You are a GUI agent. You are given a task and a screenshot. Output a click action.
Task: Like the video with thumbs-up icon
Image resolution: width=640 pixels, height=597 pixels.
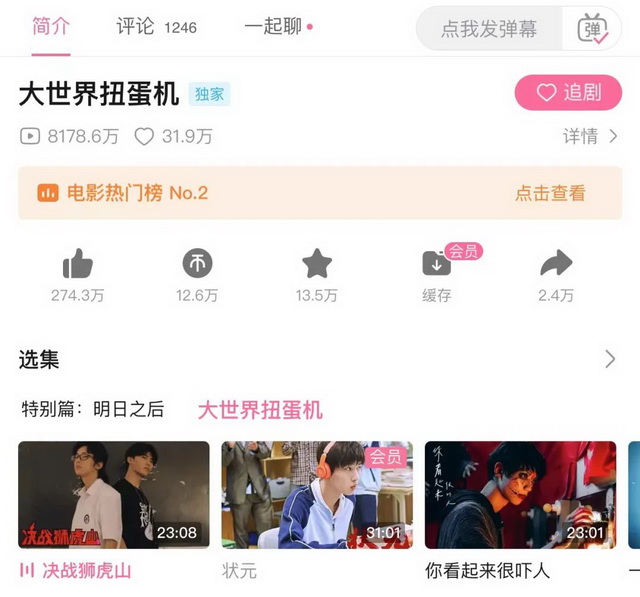point(77,265)
